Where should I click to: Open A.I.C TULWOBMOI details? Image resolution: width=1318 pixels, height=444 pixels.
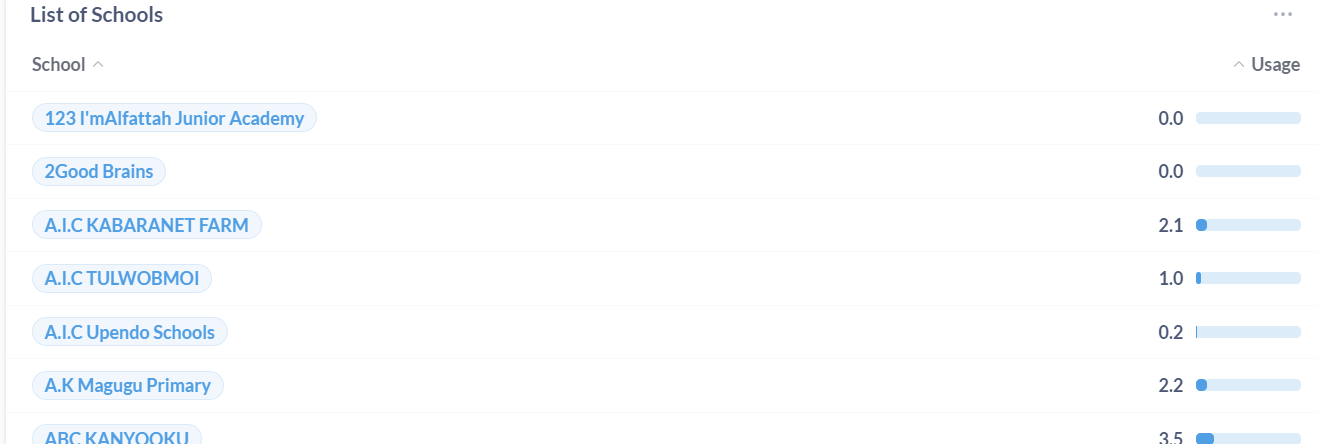(x=122, y=279)
